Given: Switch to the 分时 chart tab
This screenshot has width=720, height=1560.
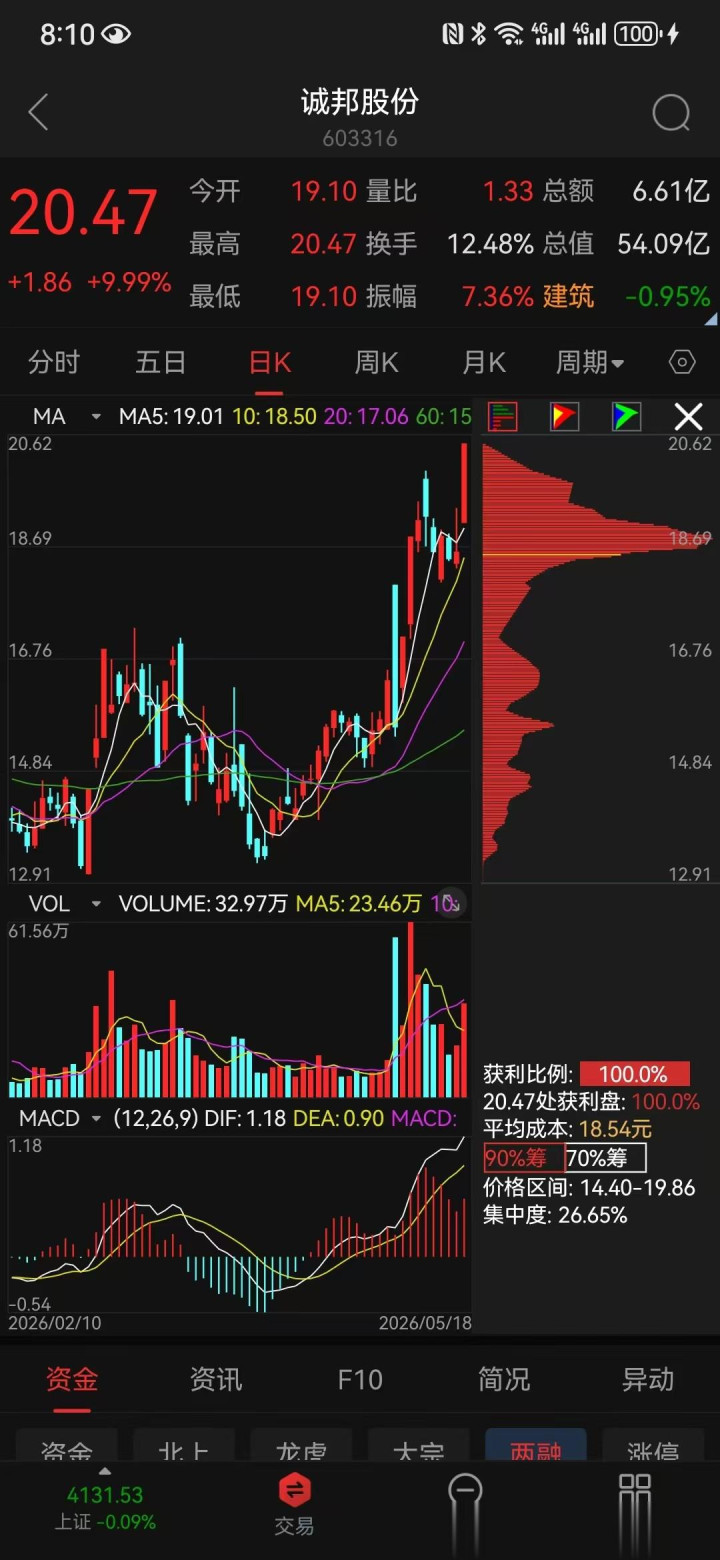Looking at the screenshot, I should point(53,362).
